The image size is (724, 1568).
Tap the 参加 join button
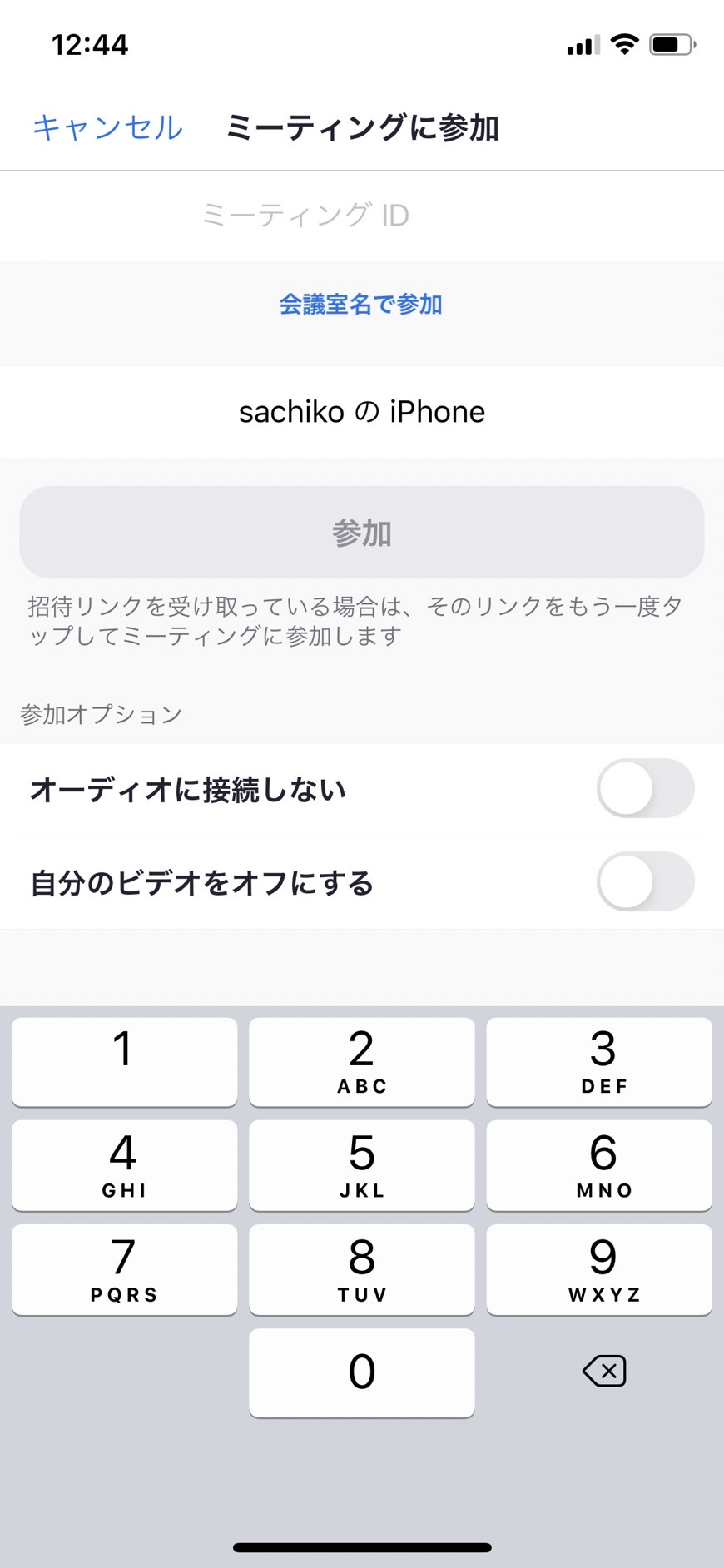(362, 533)
